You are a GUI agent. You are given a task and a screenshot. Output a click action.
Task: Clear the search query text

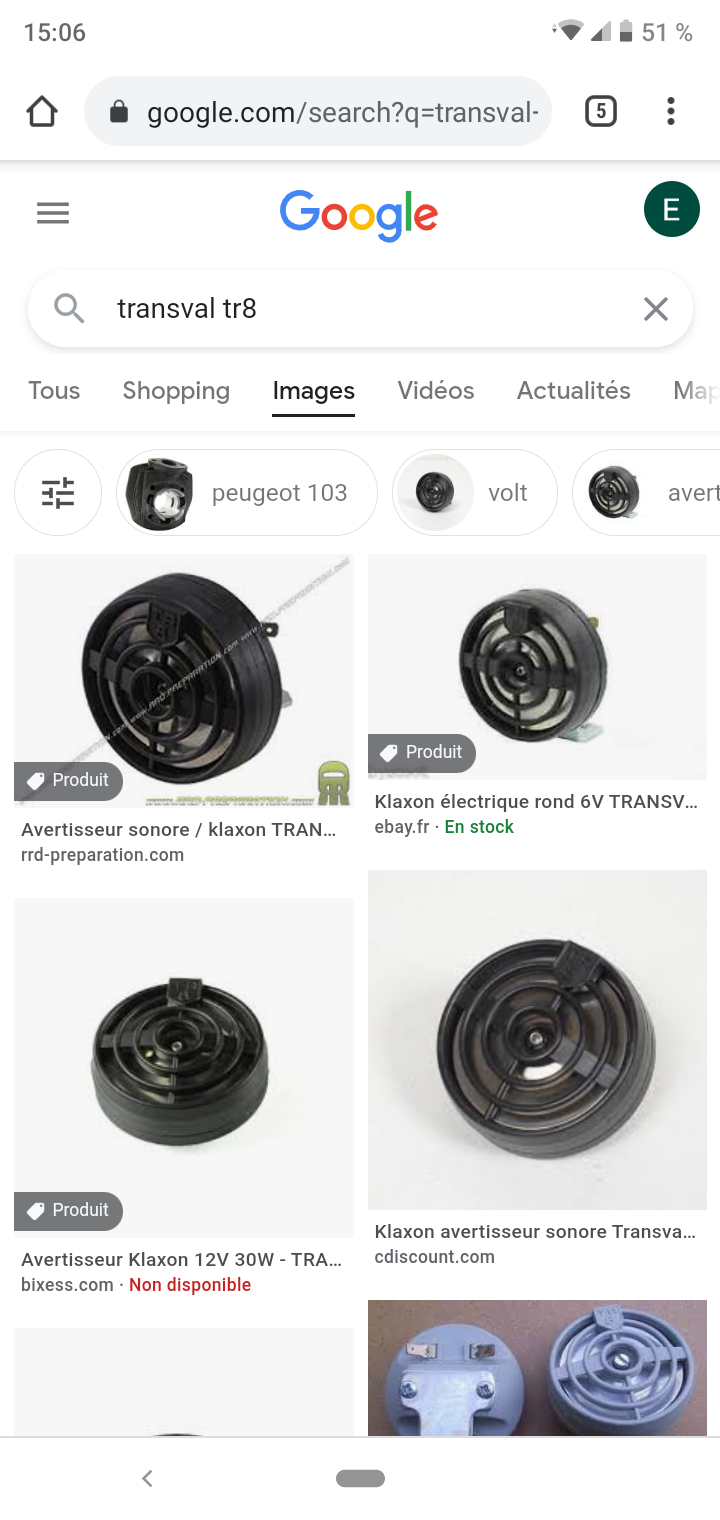pyautogui.click(x=655, y=309)
